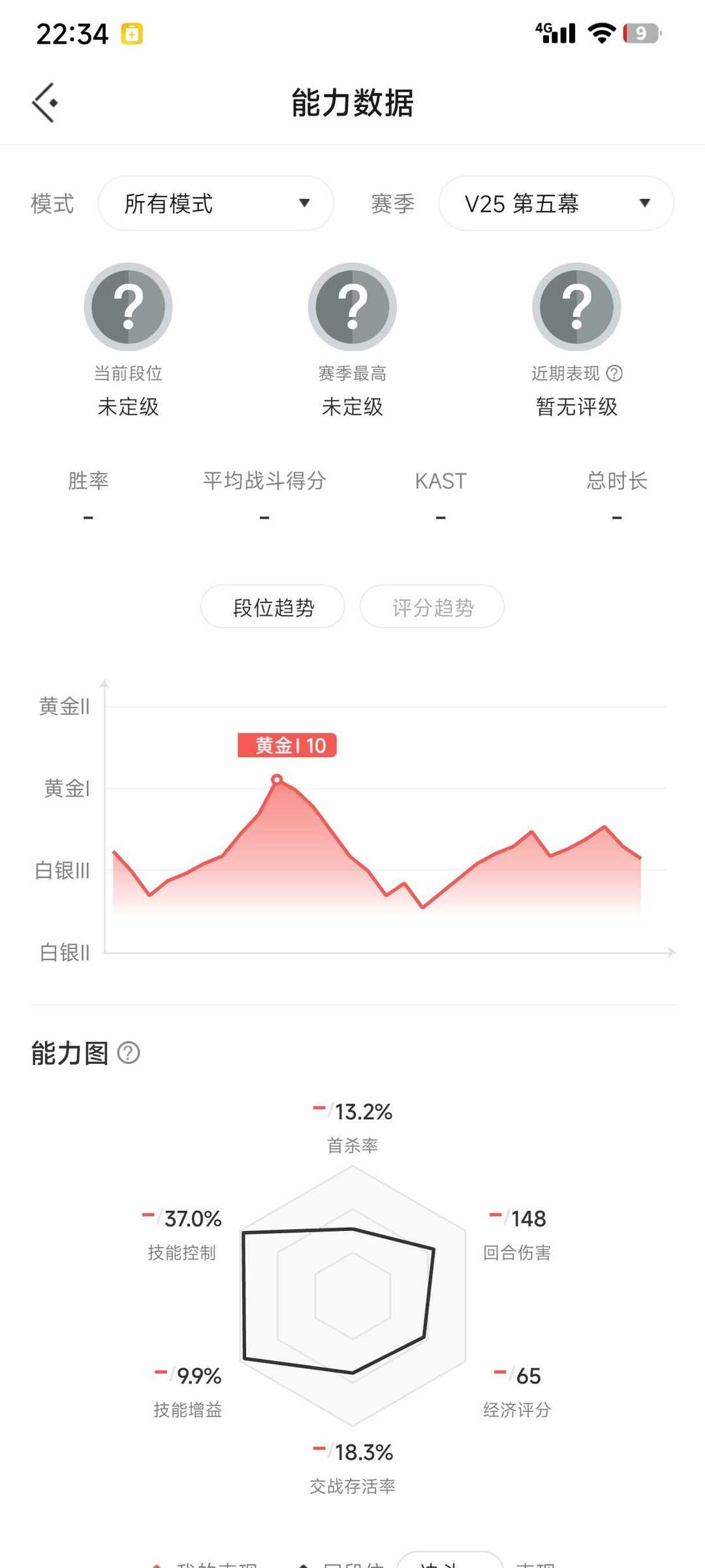Open the 所有模式 mode dropdown
The height and width of the screenshot is (1568, 705).
[x=216, y=203]
